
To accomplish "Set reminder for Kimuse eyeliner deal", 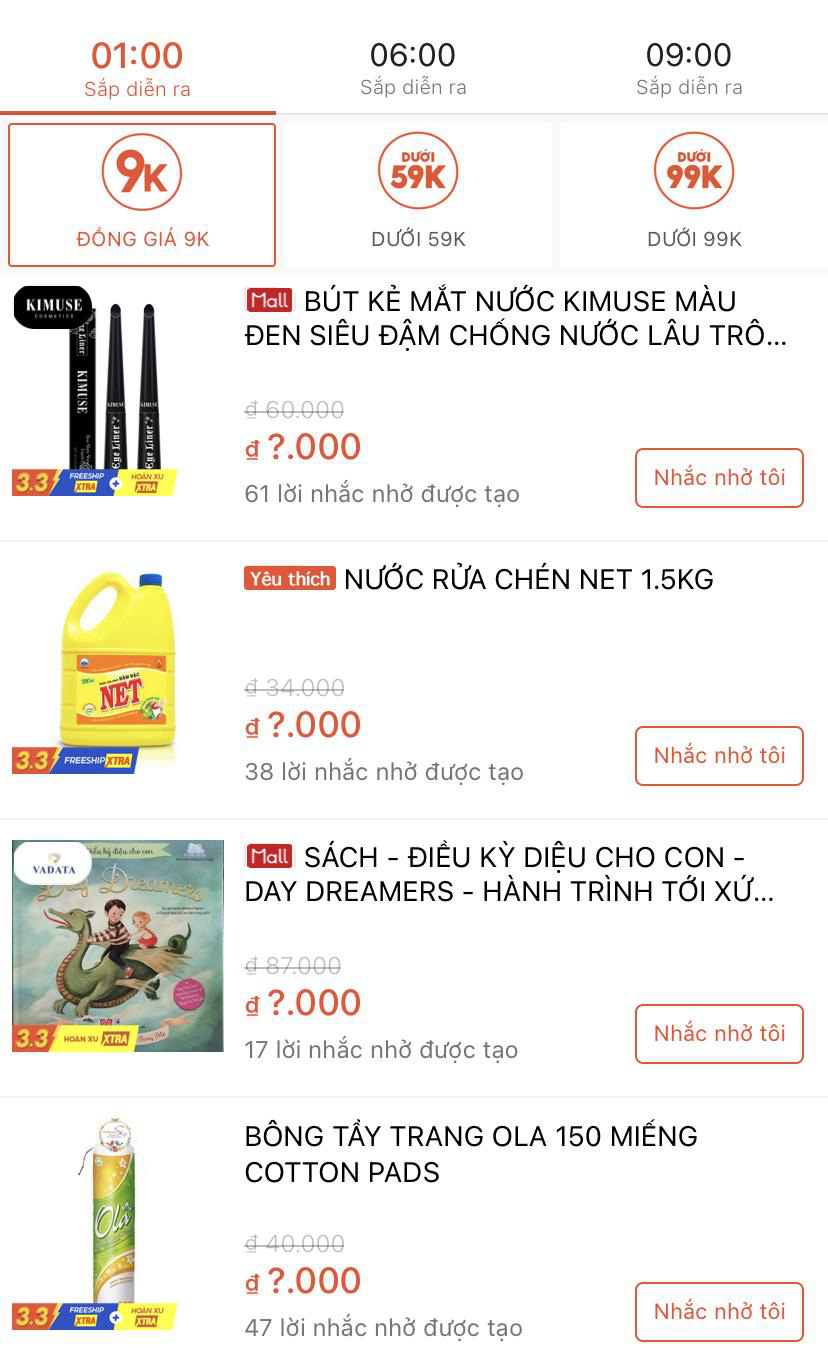I will [x=719, y=478].
